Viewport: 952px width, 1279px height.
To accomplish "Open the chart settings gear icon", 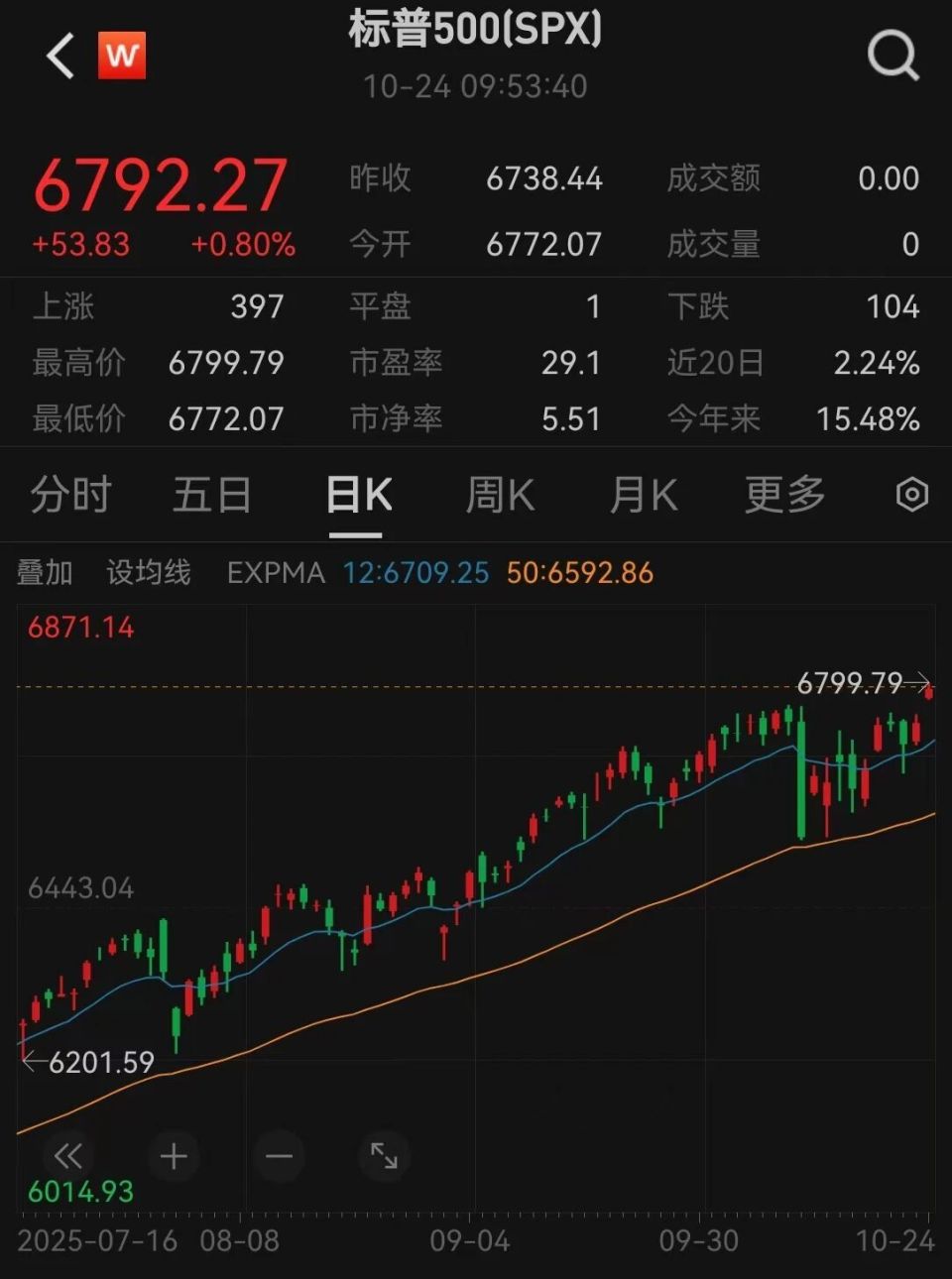I will click(911, 495).
